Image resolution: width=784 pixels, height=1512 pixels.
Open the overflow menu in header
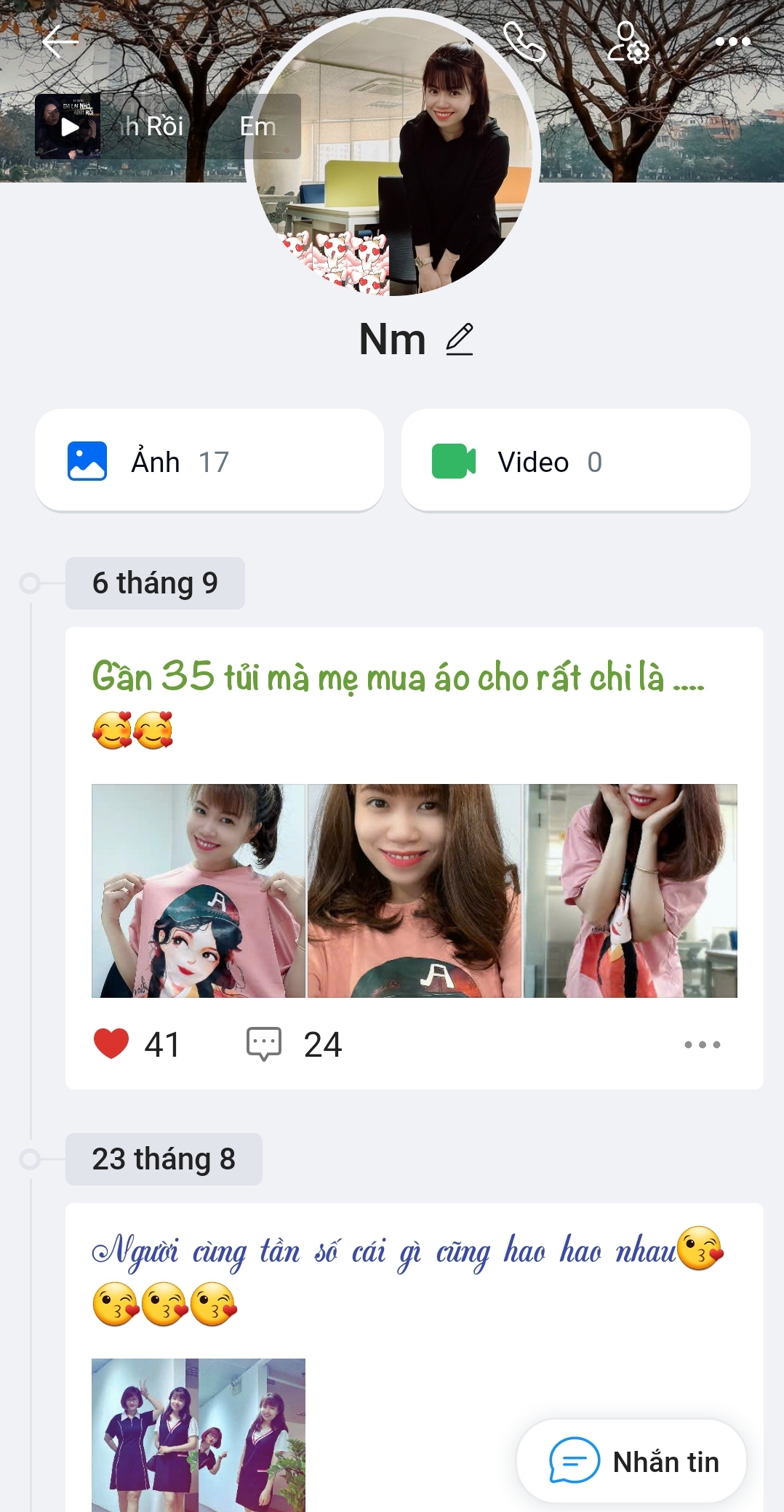point(732,42)
